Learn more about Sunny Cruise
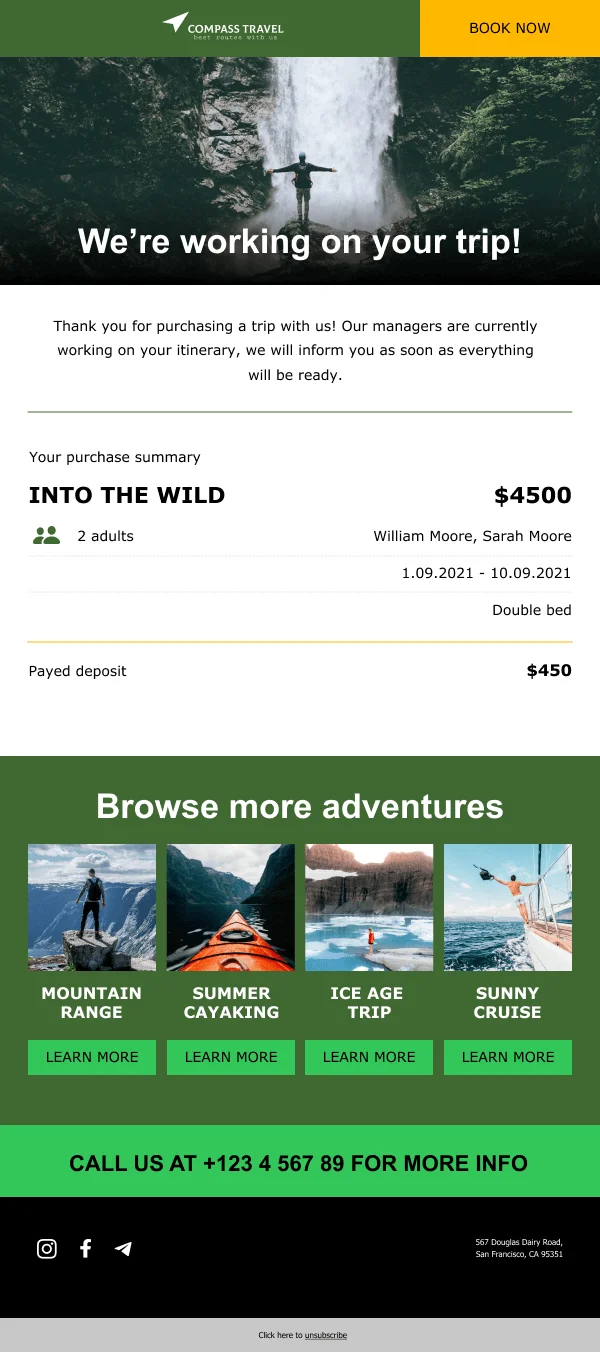This screenshot has height=1352, width=600. tap(508, 1057)
